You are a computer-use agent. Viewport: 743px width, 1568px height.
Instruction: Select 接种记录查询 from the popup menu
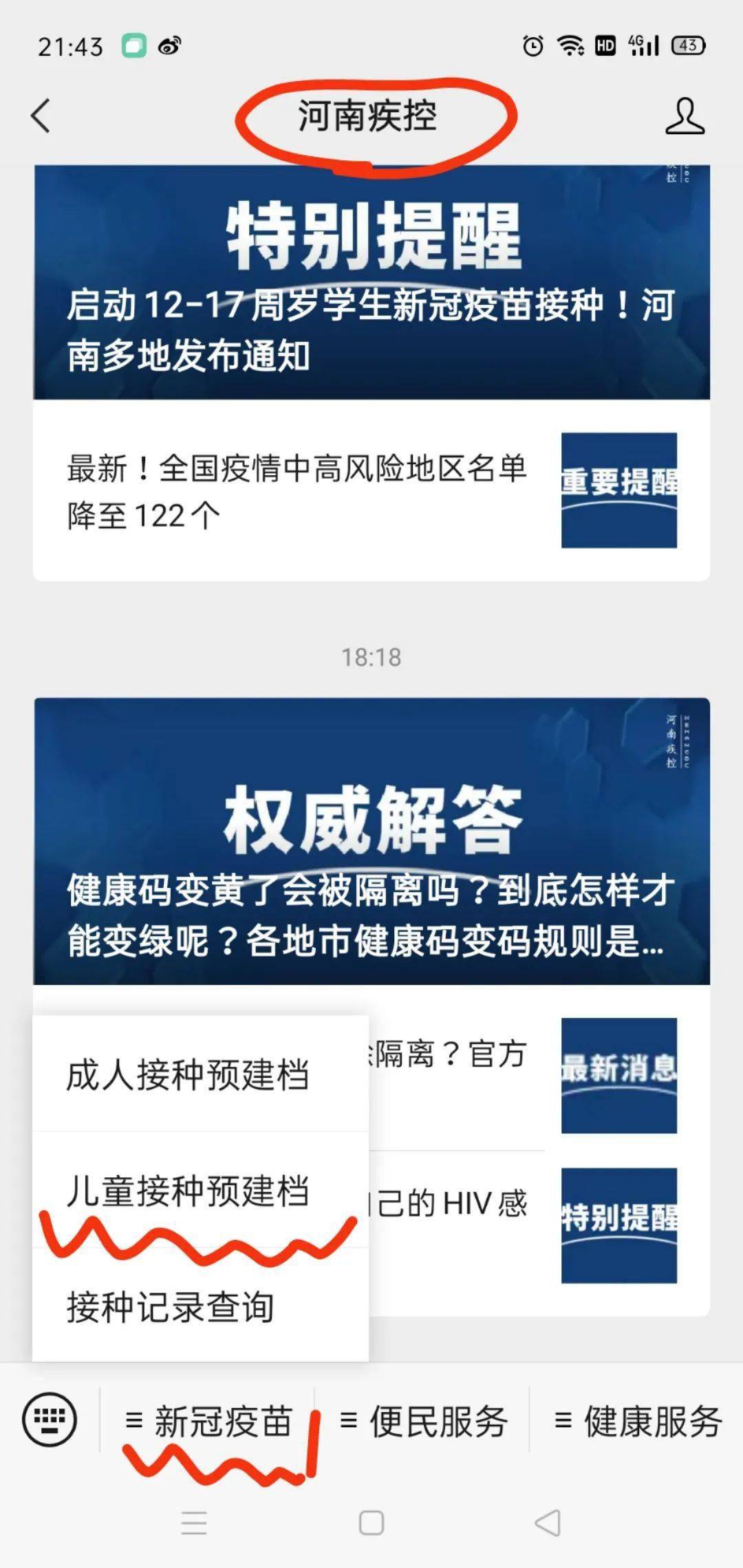click(x=200, y=1305)
